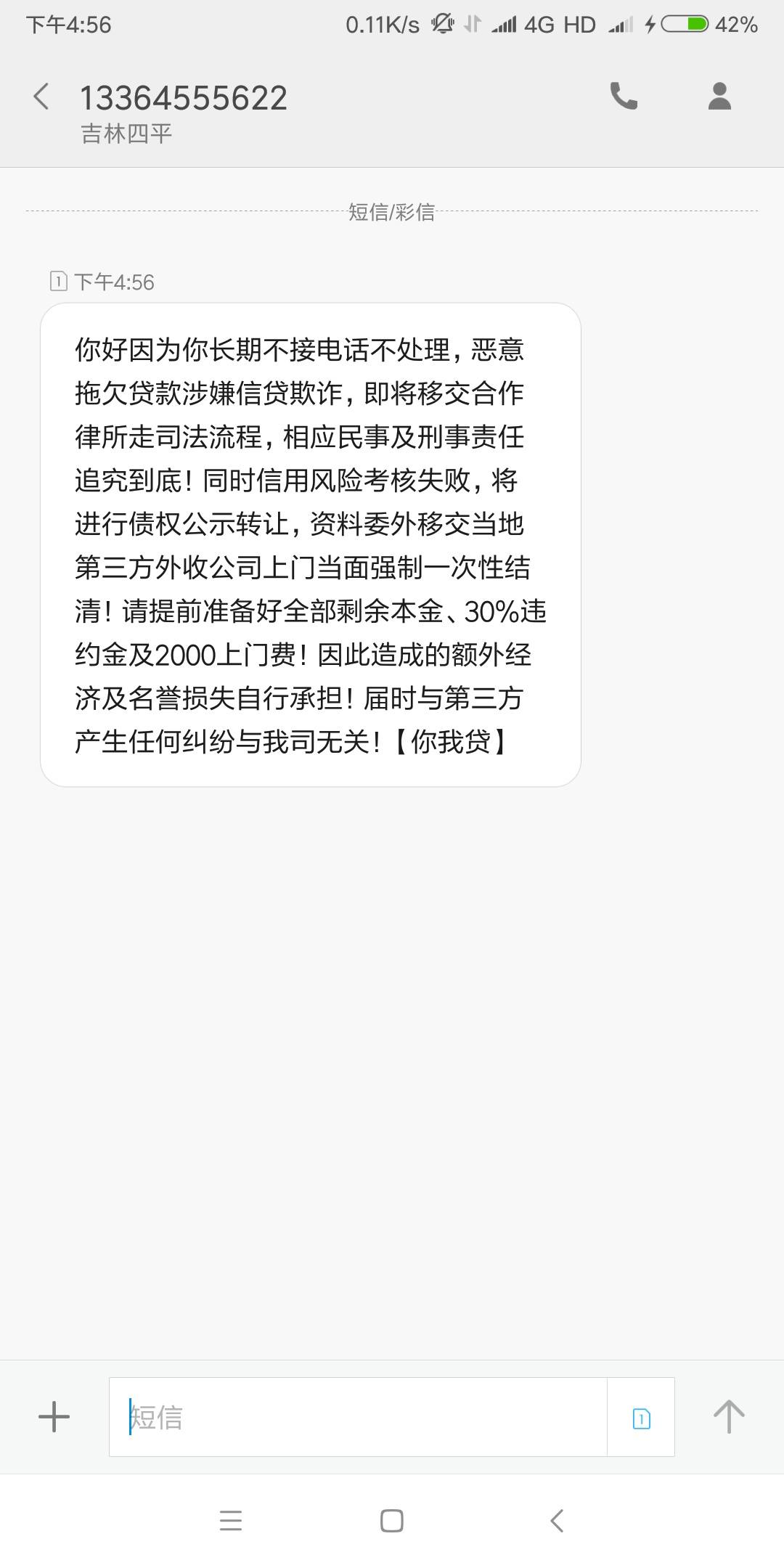Image resolution: width=784 pixels, height=1568 pixels.
Task: Open system recent apps menu button
Action: pyautogui.click(x=231, y=1521)
